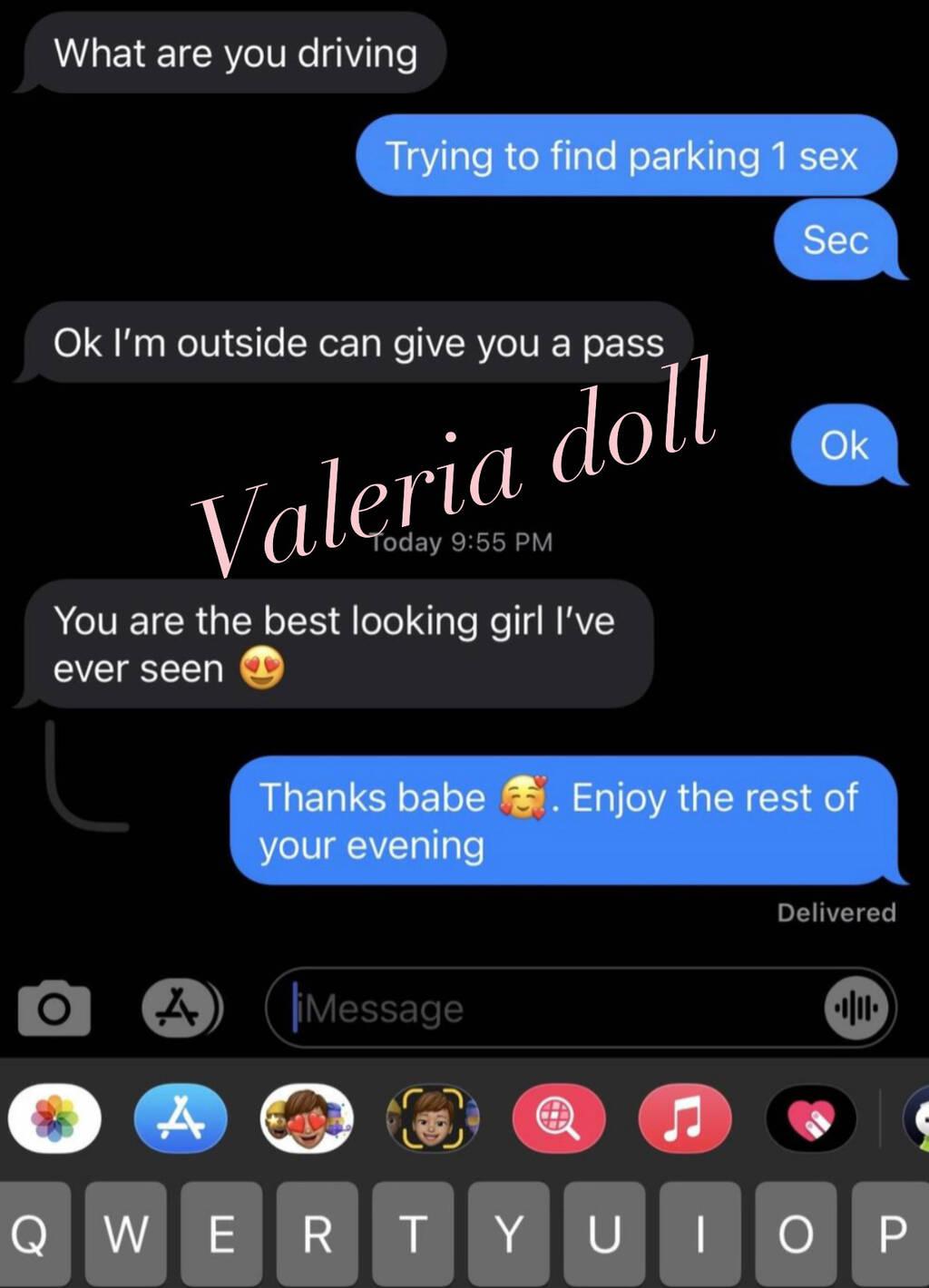Hit the T key on the keyboard

point(413,1234)
